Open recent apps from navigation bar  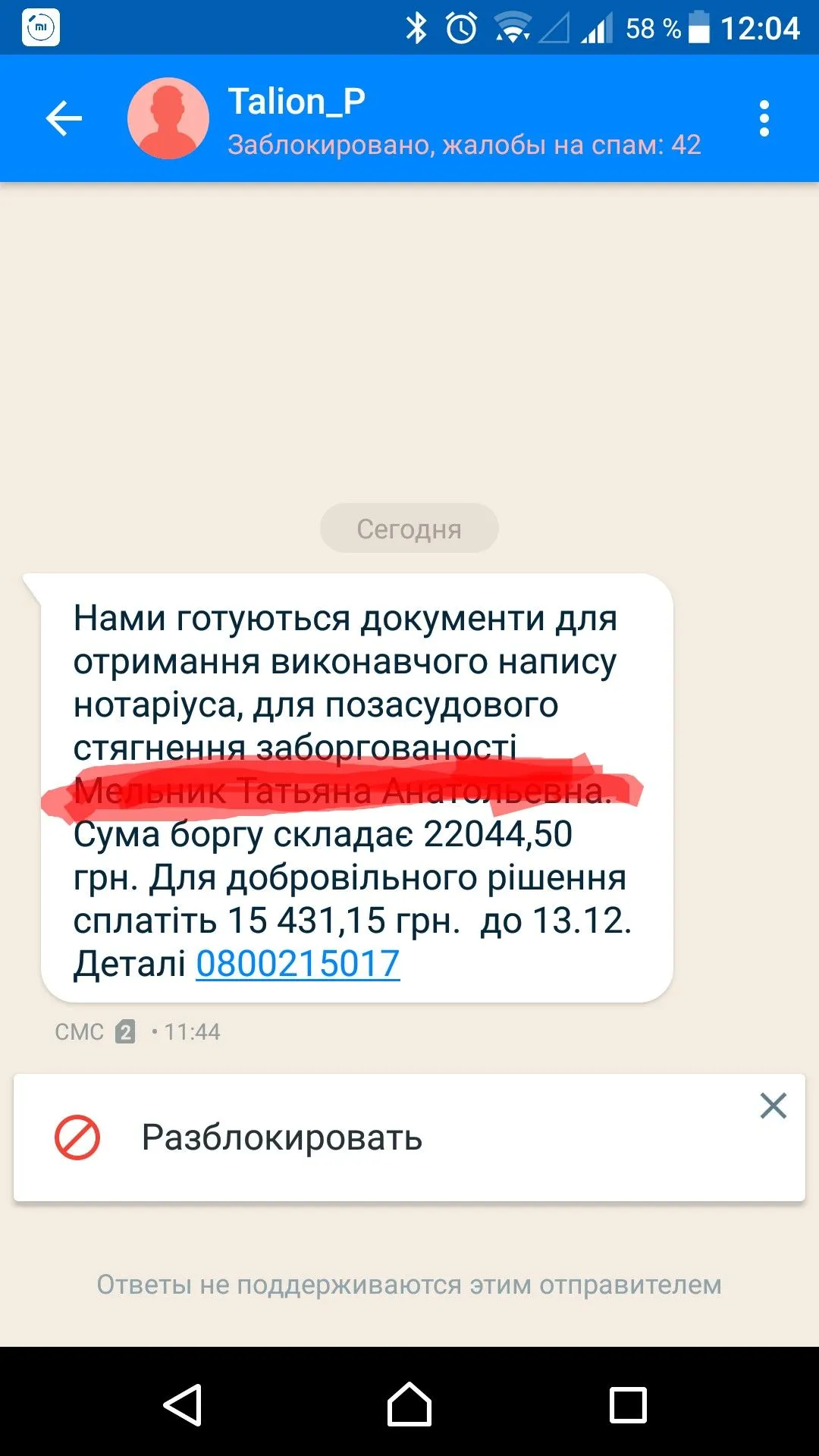(x=628, y=1404)
